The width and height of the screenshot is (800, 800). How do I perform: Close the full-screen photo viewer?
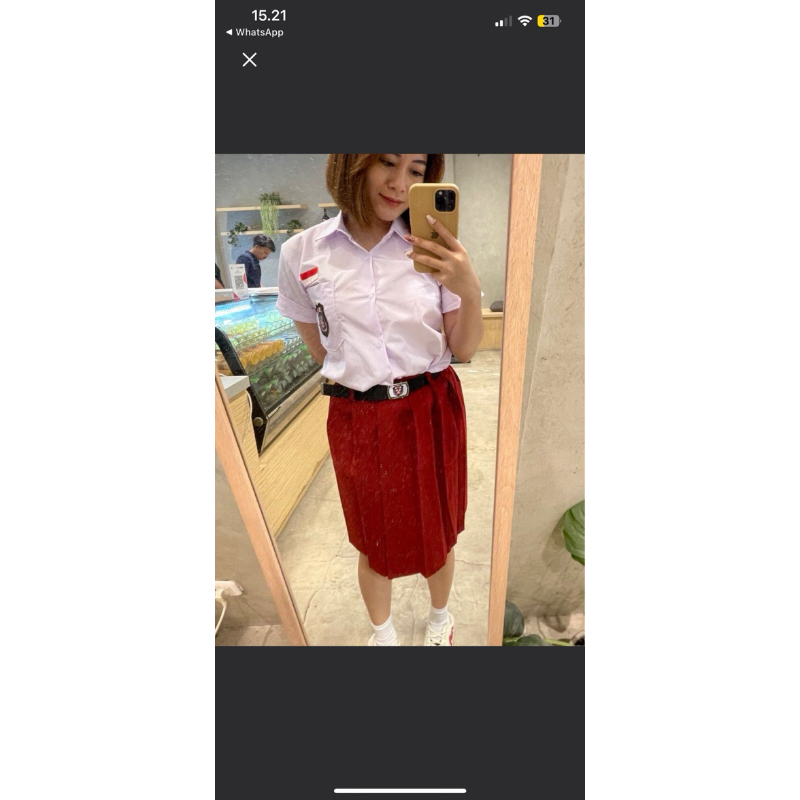coord(250,60)
